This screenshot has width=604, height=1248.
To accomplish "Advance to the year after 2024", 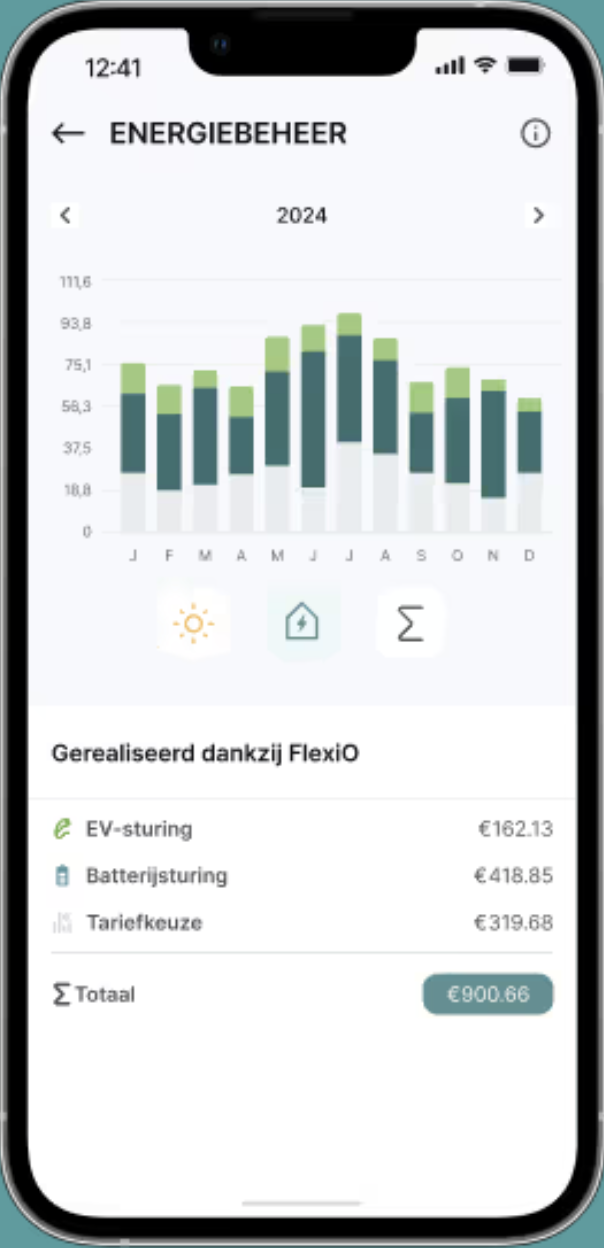I will pyautogui.click(x=538, y=215).
